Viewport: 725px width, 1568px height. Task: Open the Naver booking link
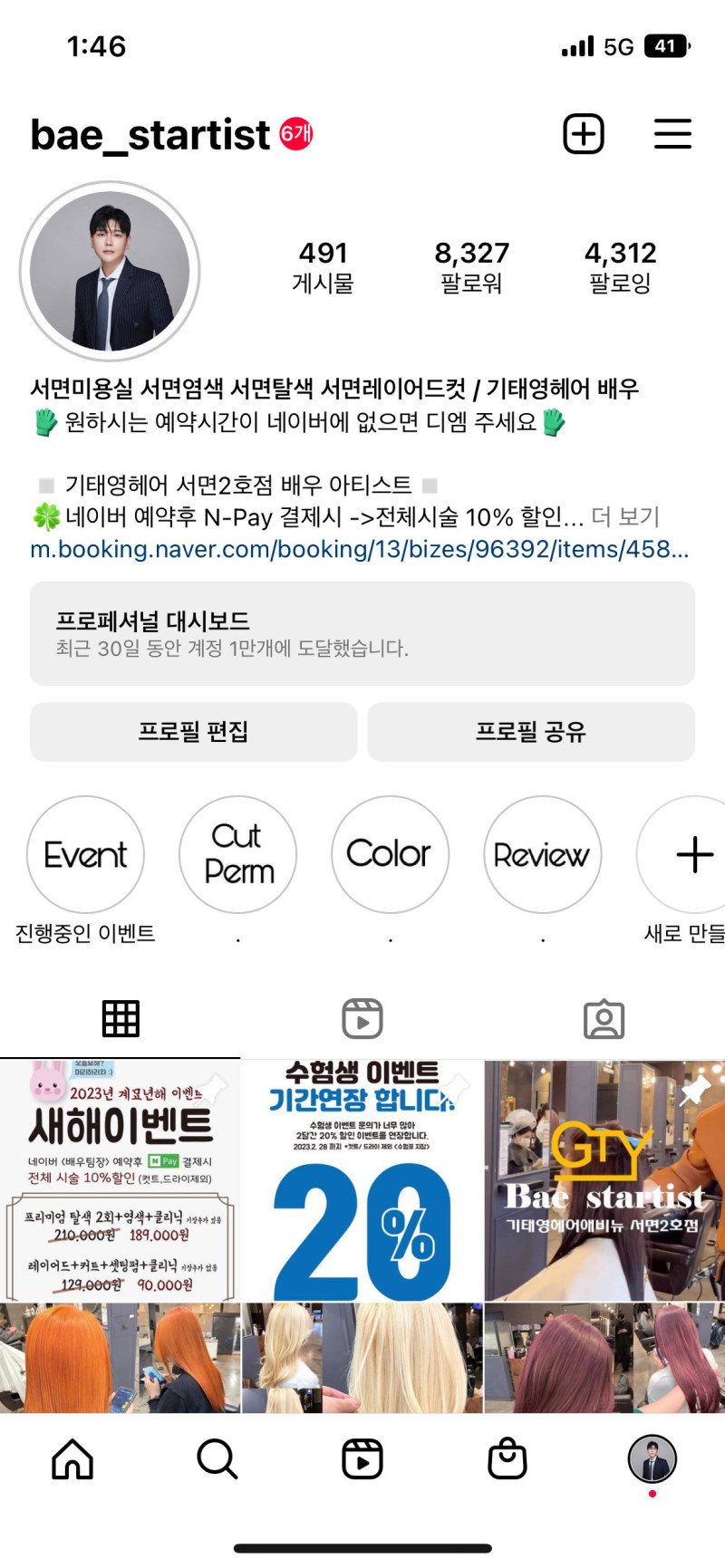359,549
